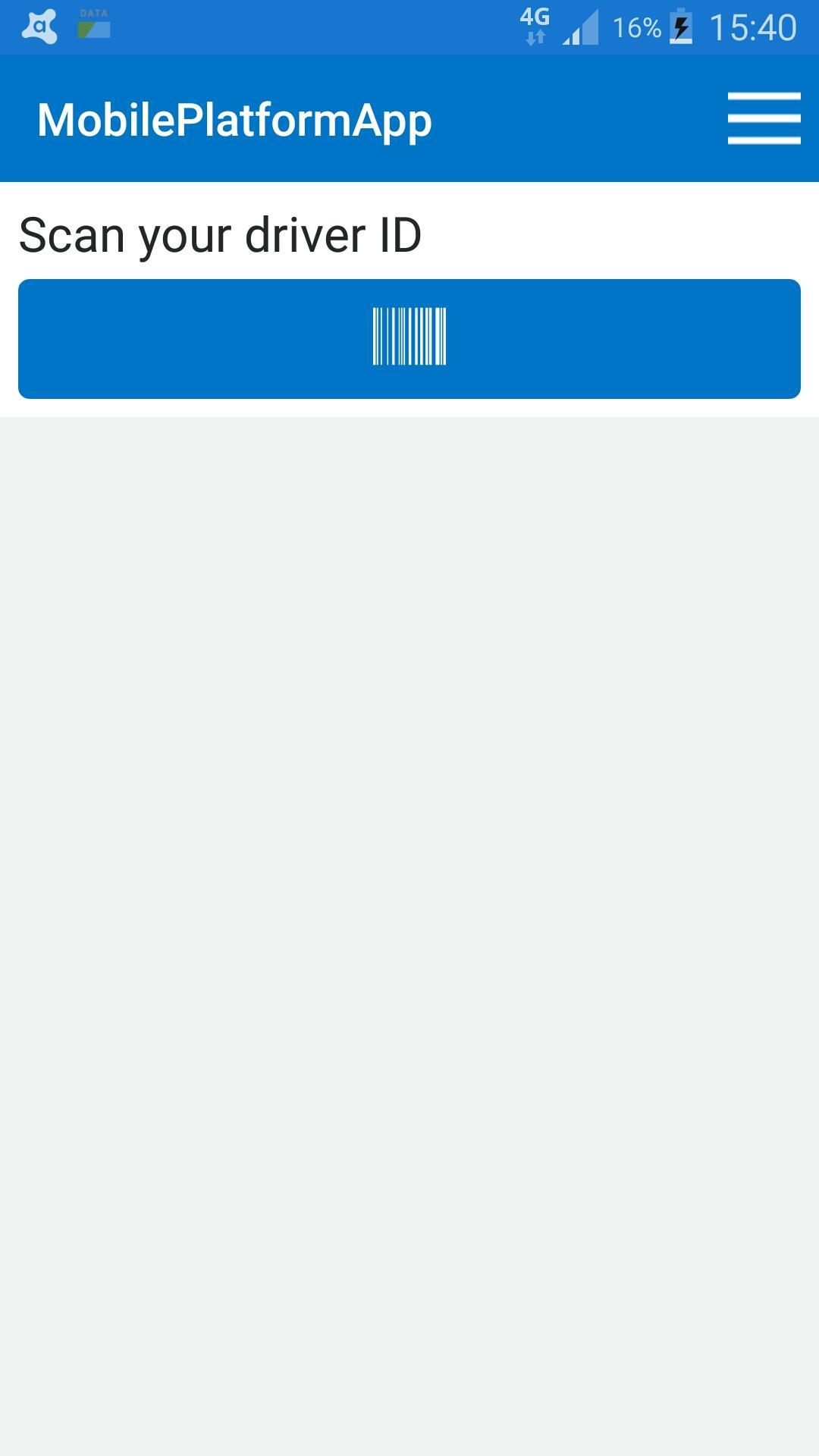Tap the Scan your driver ID heading
Viewport: 819px width, 1456px height.
coord(221,234)
